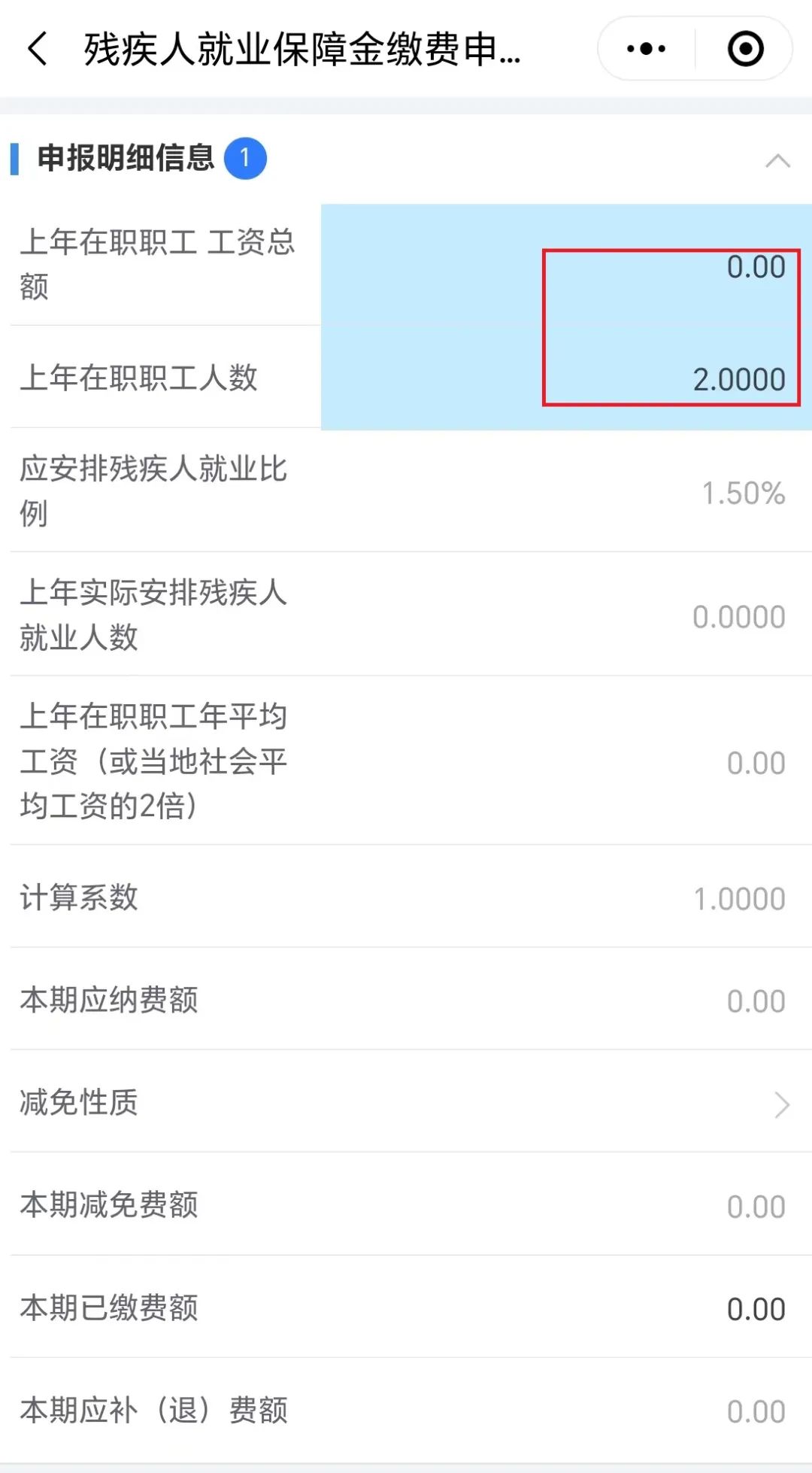The image size is (812, 1473).
Task: Collapse the 申报明细信息 section
Action: pos(777,160)
